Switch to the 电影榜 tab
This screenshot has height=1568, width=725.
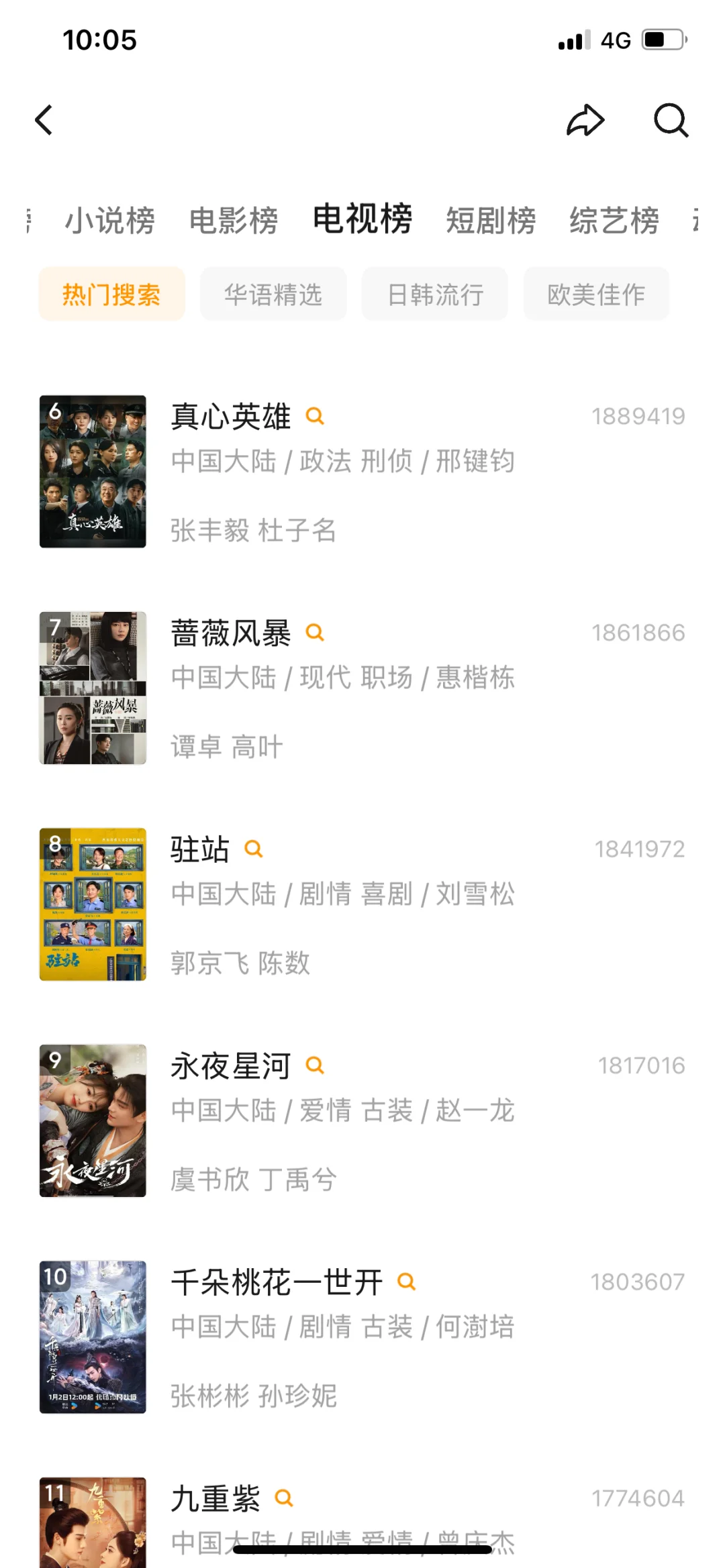click(234, 221)
